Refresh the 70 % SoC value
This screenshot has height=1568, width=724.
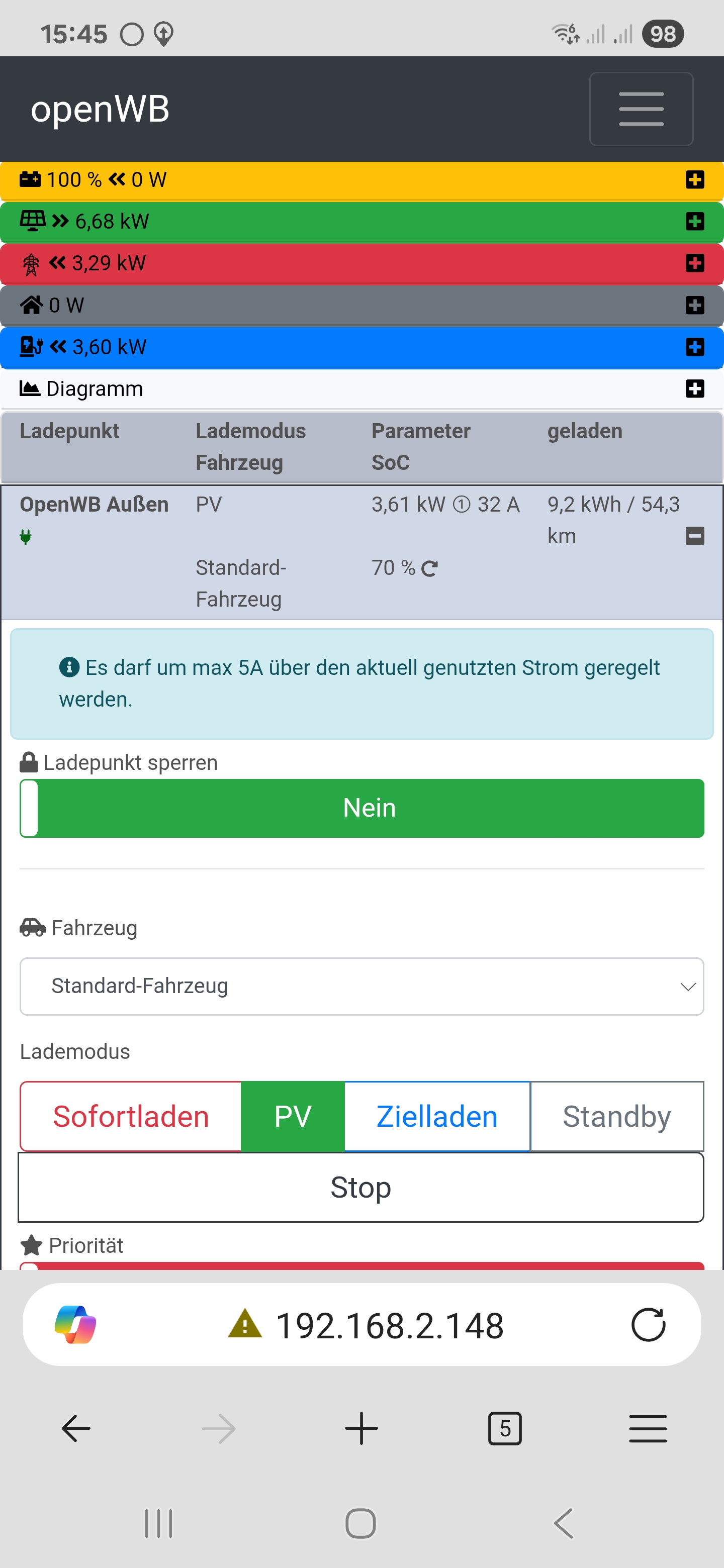[429, 568]
